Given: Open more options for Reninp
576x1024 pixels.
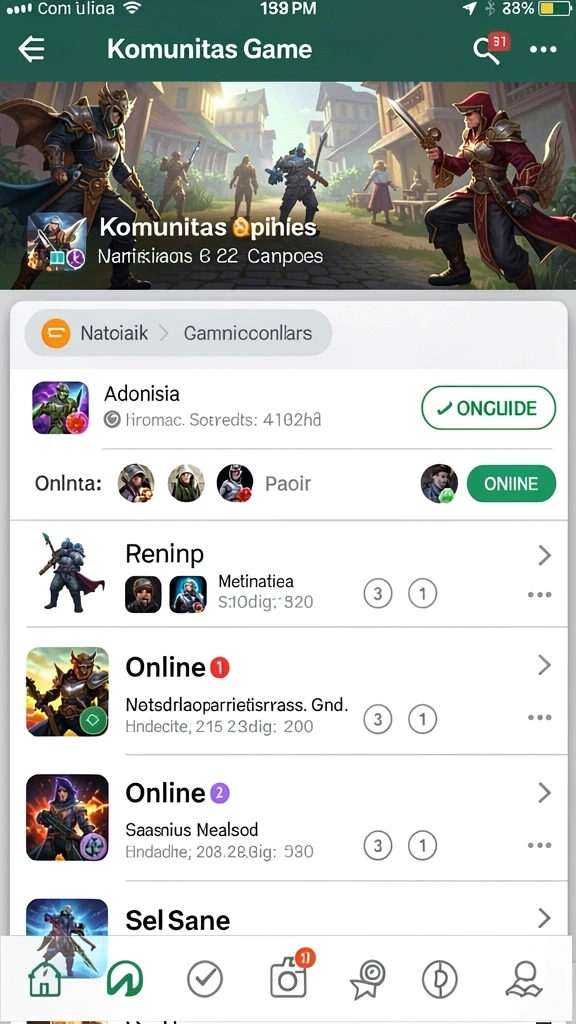Looking at the screenshot, I should pos(539,594).
